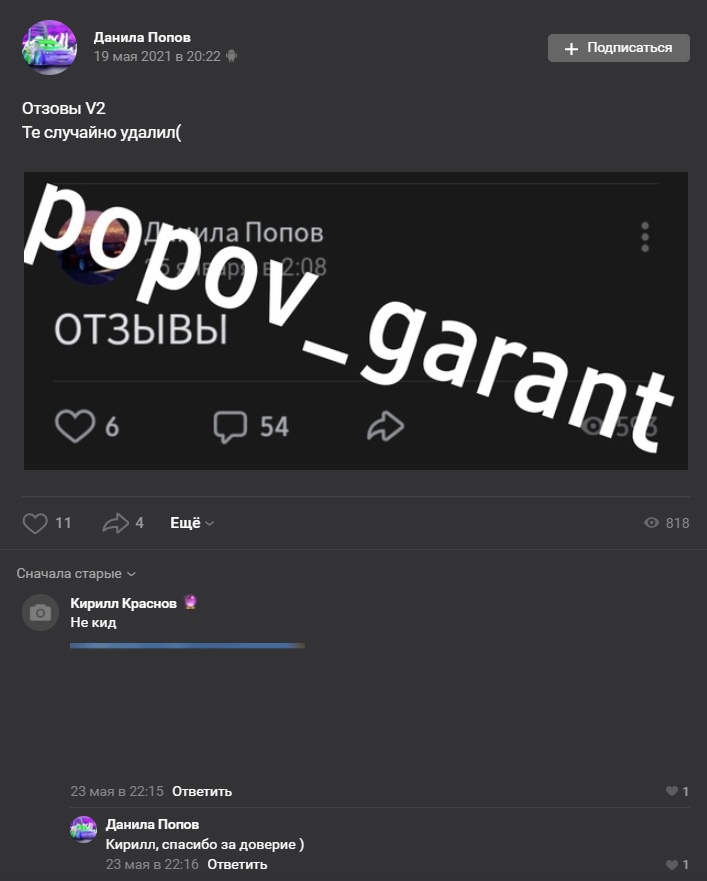
Task: Open the post date 19 мая 2021
Action: [x=156, y=56]
